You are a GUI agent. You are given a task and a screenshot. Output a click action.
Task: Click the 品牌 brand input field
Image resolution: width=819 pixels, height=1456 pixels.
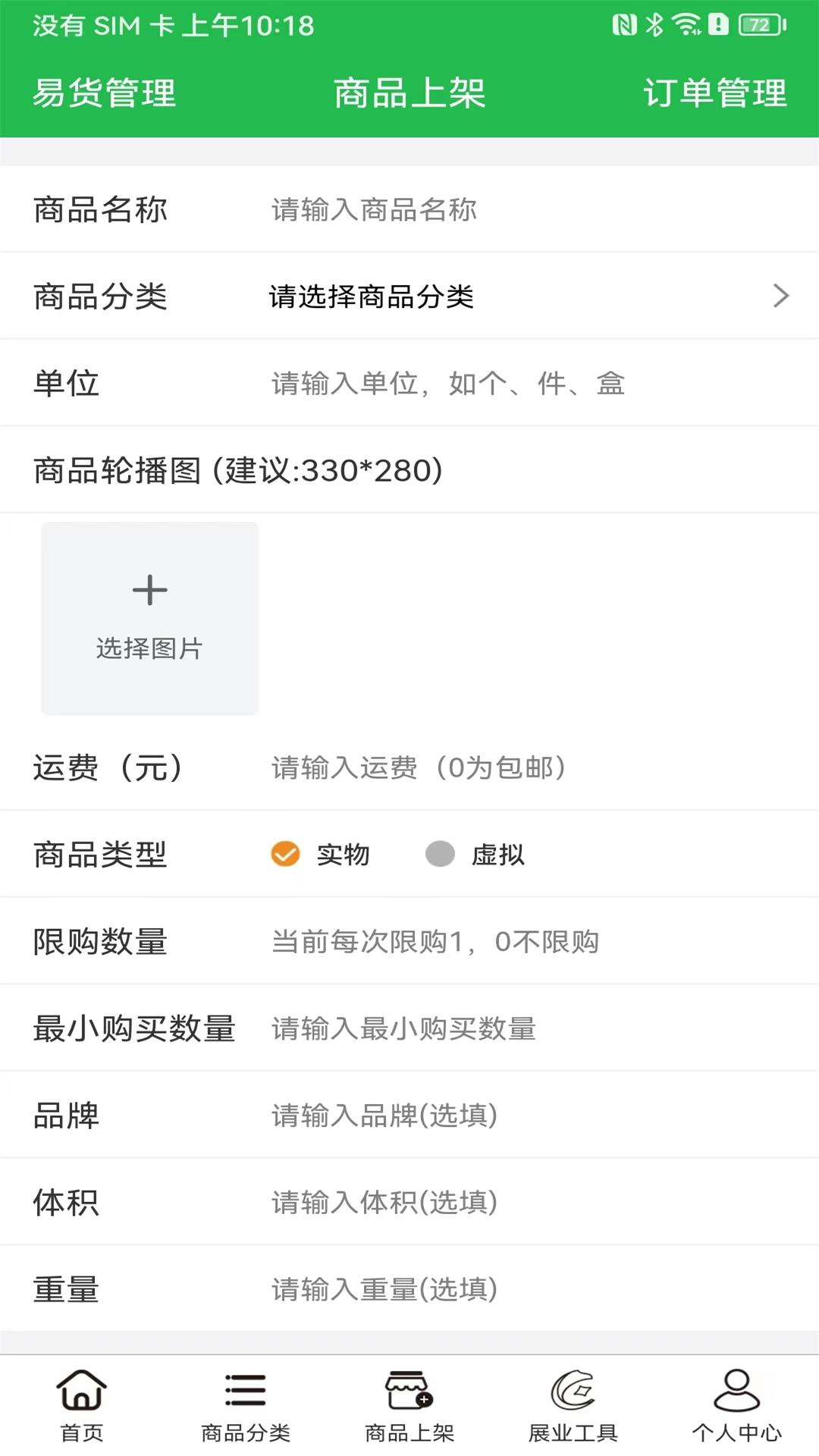click(455, 1115)
